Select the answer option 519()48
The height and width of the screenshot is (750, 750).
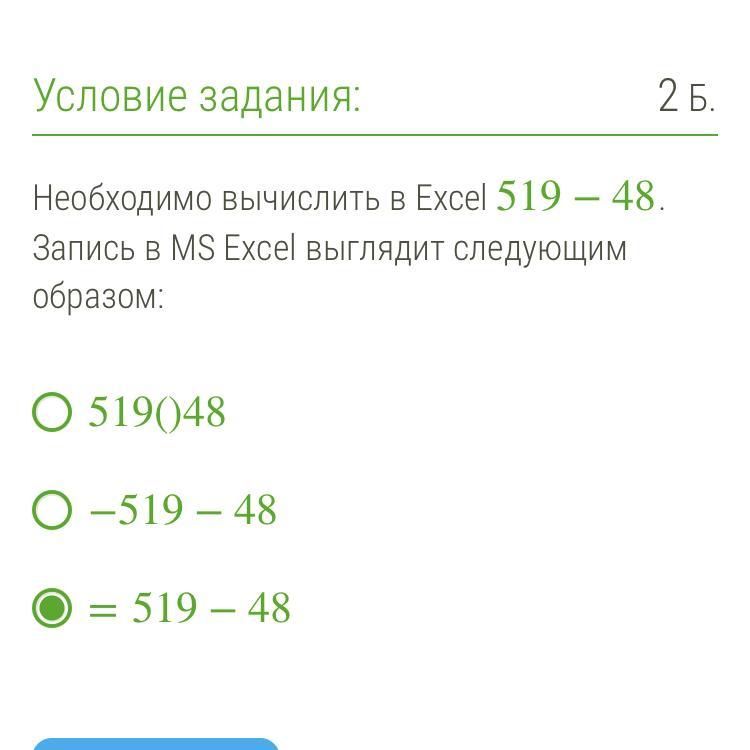coord(53,412)
